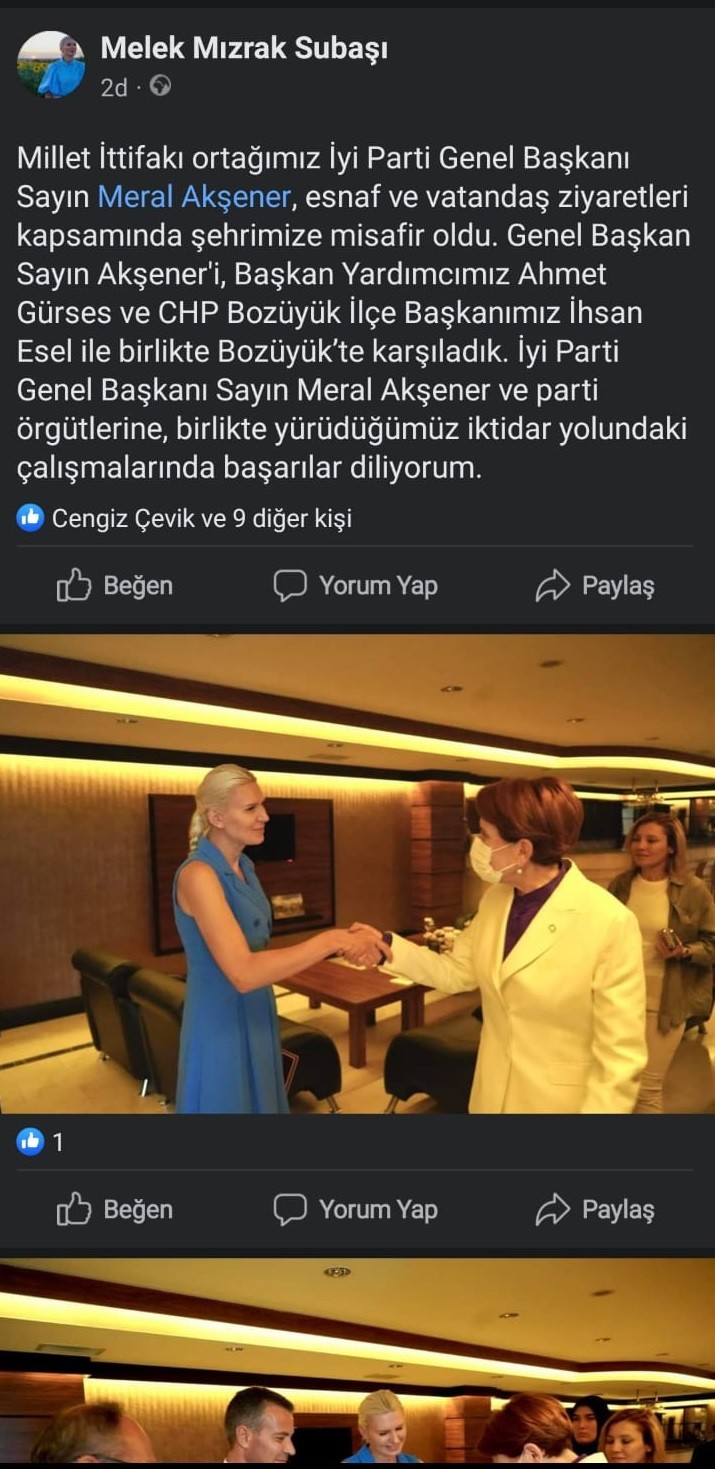
Task: Open the second group photo
Action: click(357, 1365)
